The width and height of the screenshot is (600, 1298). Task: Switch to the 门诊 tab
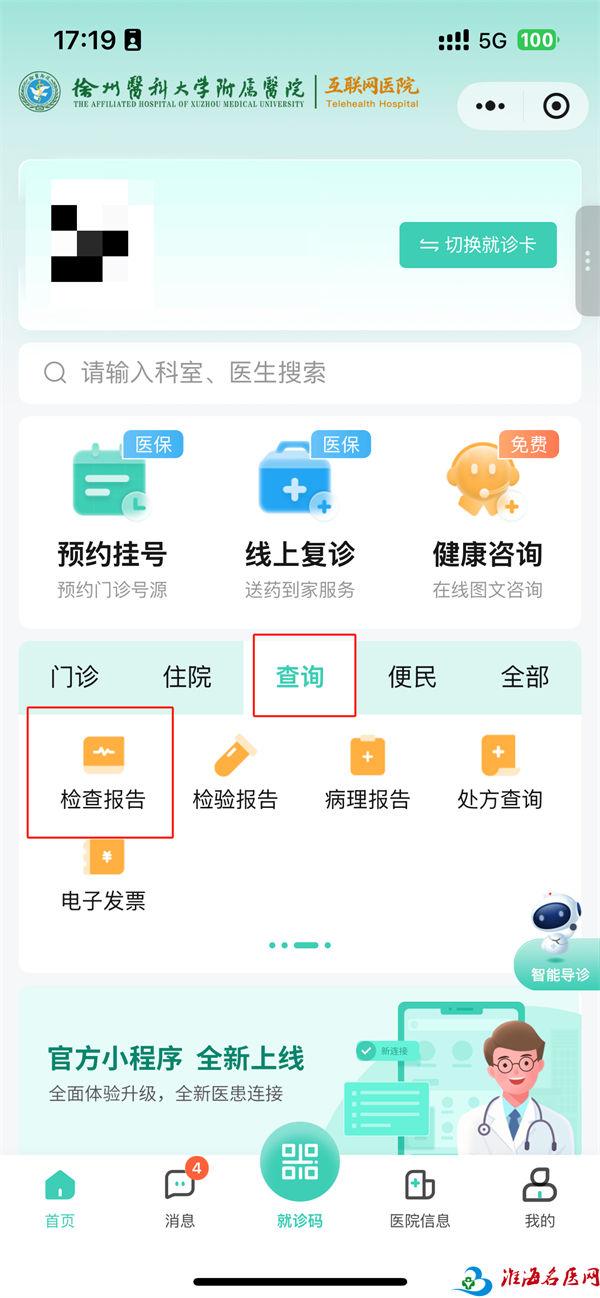click(x=75, y=677)
